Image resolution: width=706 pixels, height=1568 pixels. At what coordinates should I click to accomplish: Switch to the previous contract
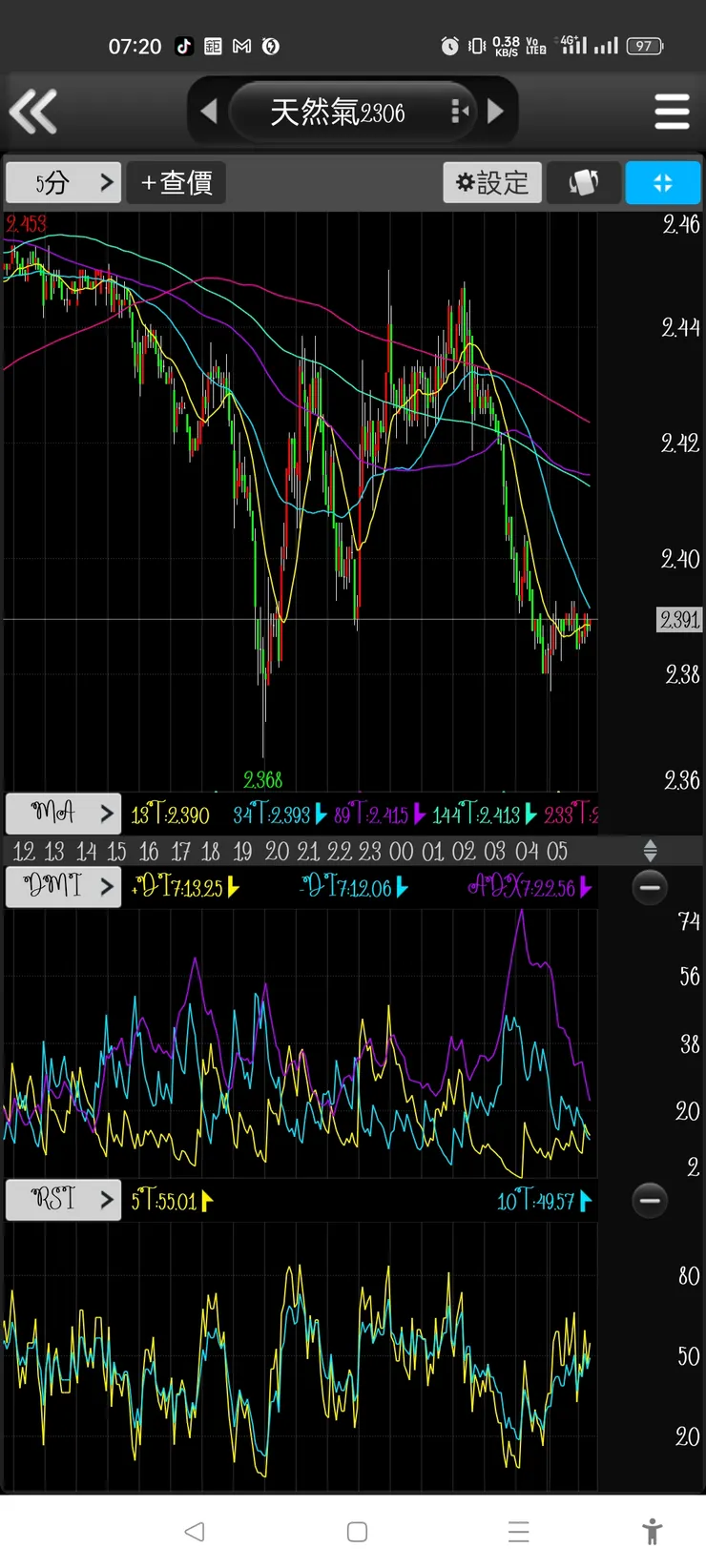tap(209, 112)
